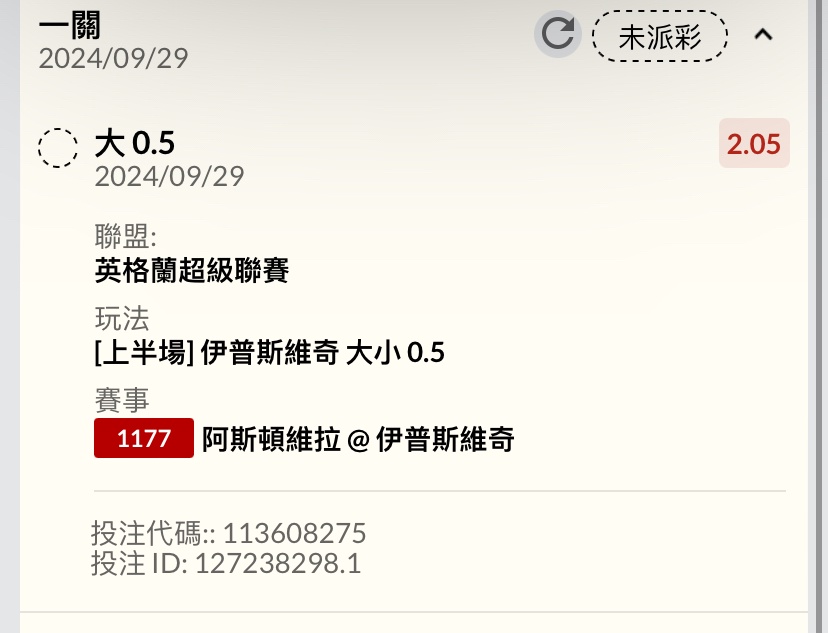Viewport: 828px width, 633px height.
Task: Collapse the 一關 bet details
Action: pos(763,35)
